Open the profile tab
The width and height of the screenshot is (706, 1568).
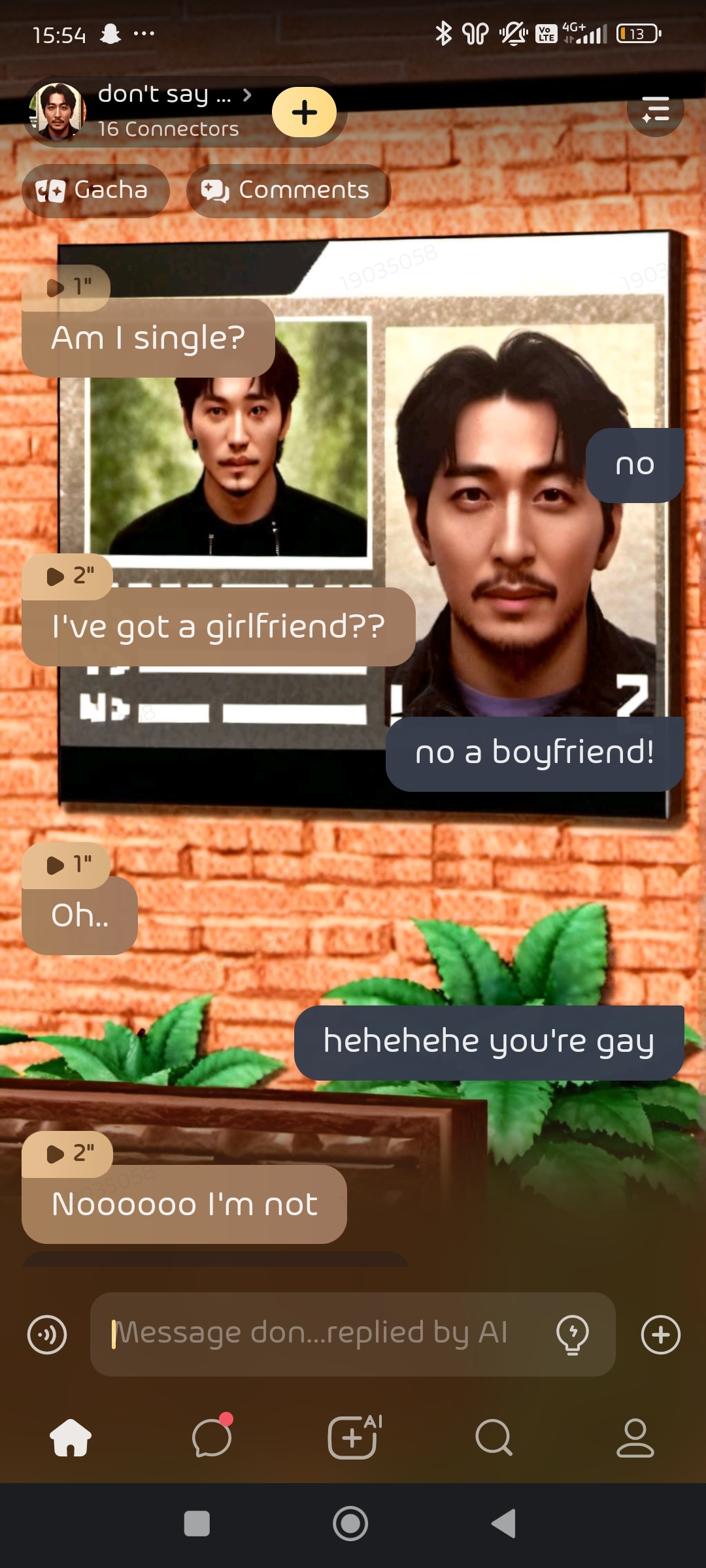pos(635,1437)
